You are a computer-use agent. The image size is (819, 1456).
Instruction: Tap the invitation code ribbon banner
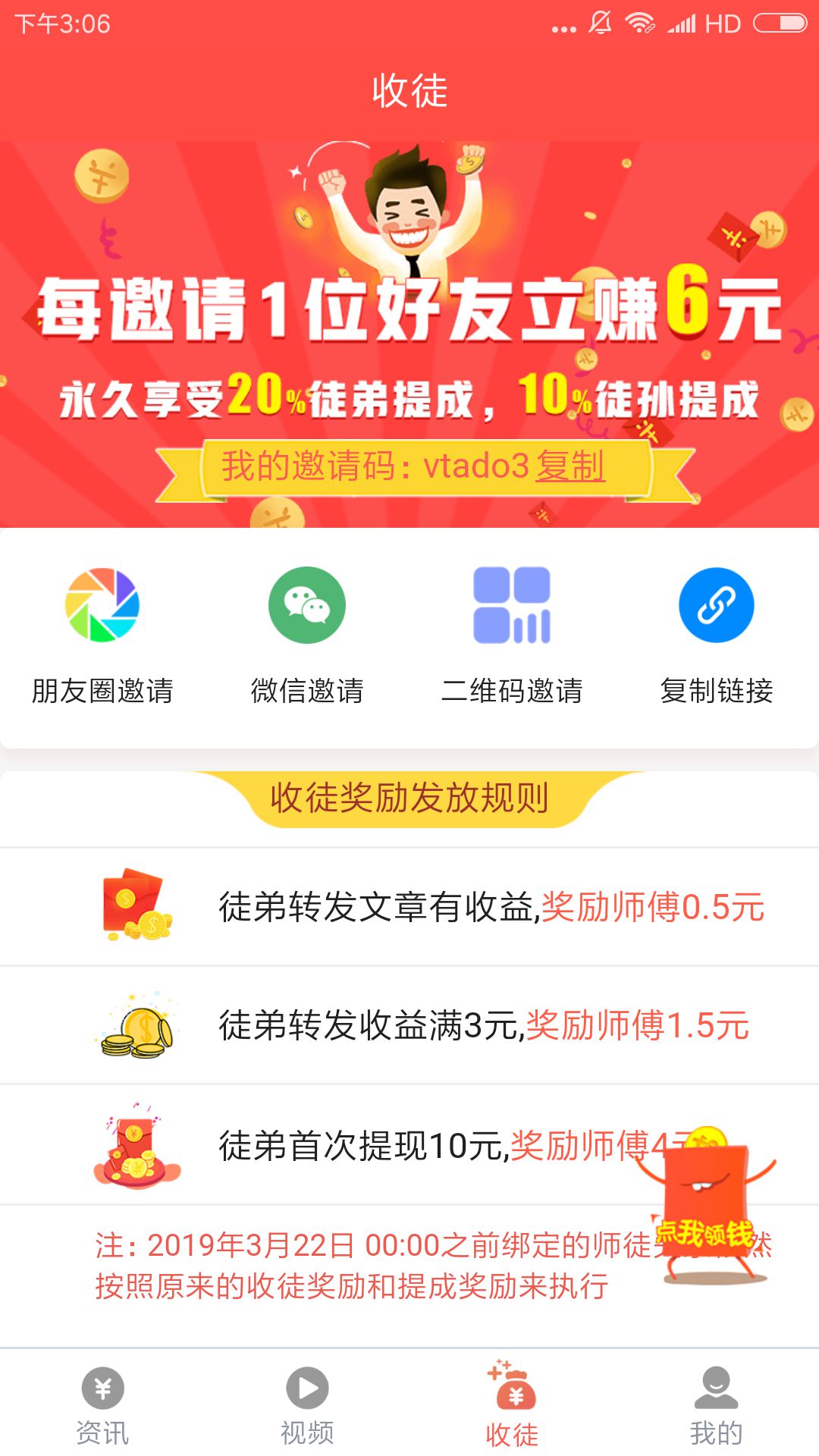pos(409,466)
